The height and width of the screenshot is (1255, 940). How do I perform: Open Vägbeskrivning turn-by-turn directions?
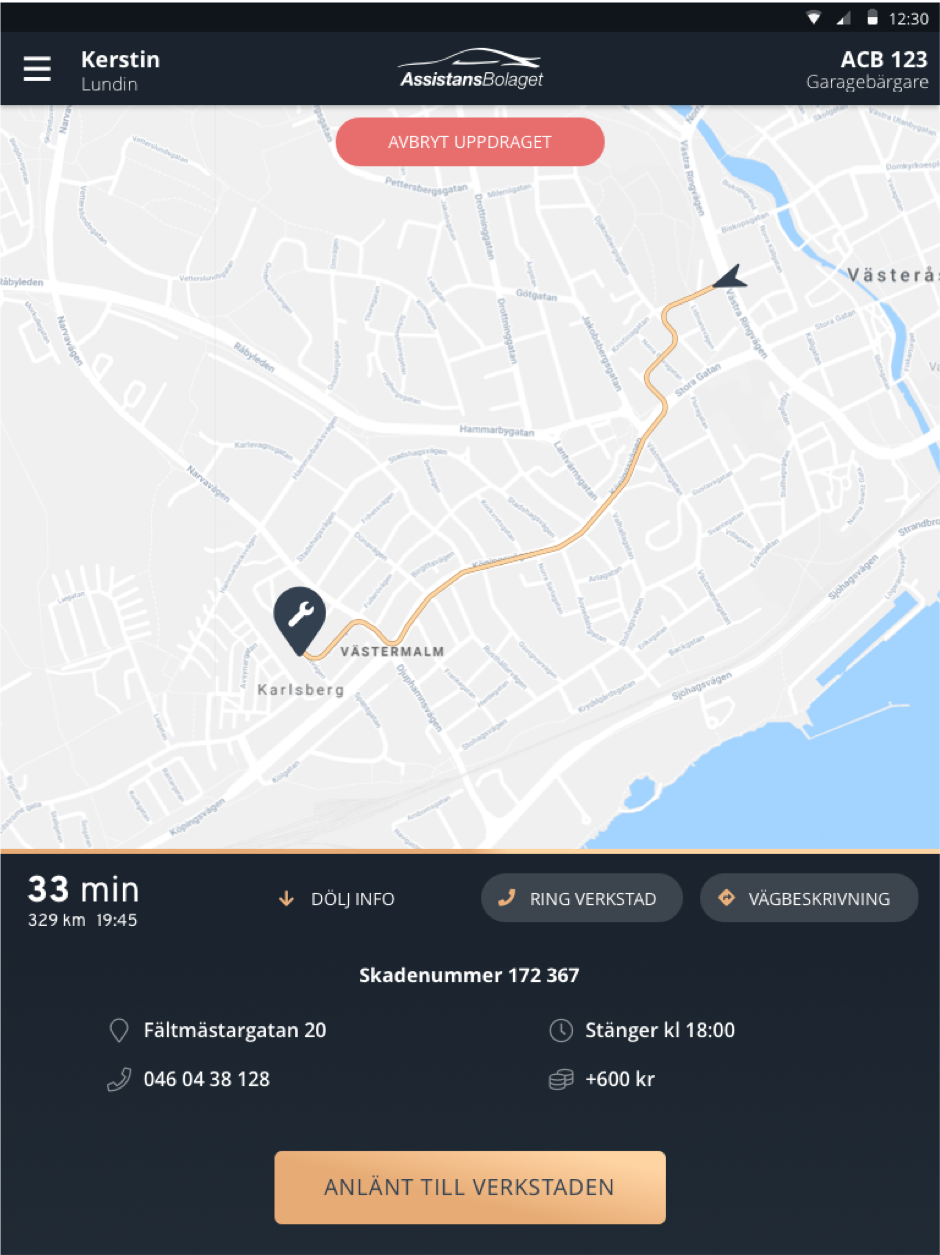808,898
